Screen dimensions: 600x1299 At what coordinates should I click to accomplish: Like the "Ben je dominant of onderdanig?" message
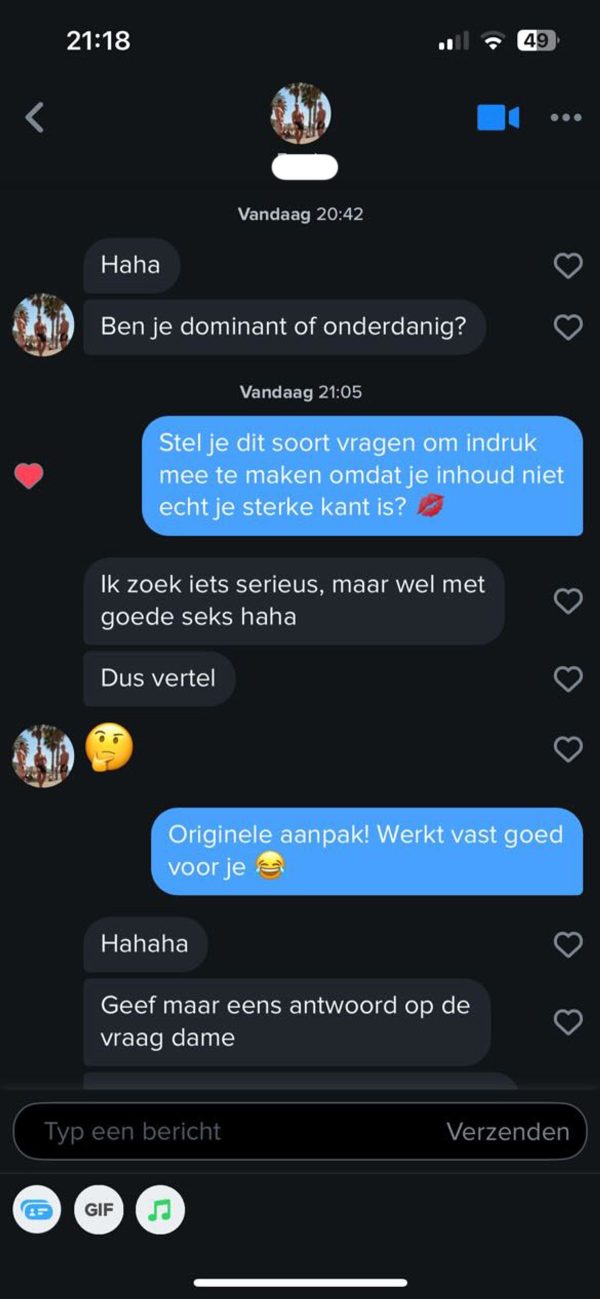[568, 326]
